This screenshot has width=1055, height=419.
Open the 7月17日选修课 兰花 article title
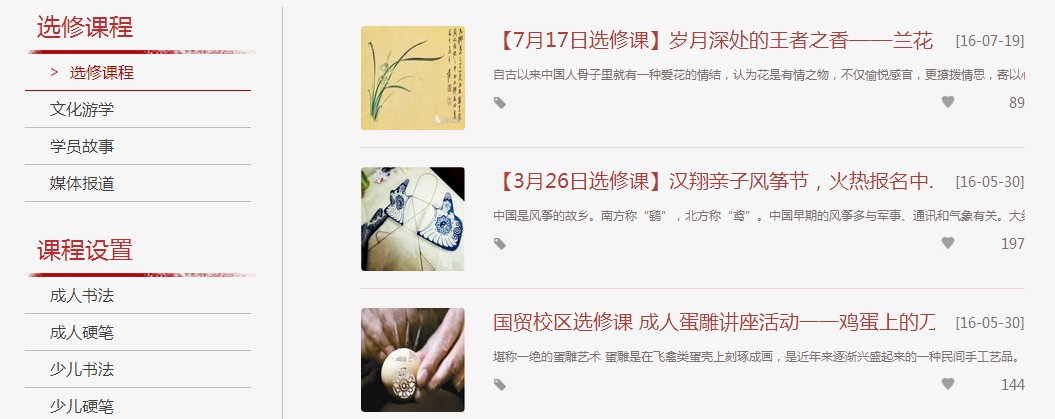[714, 41]
